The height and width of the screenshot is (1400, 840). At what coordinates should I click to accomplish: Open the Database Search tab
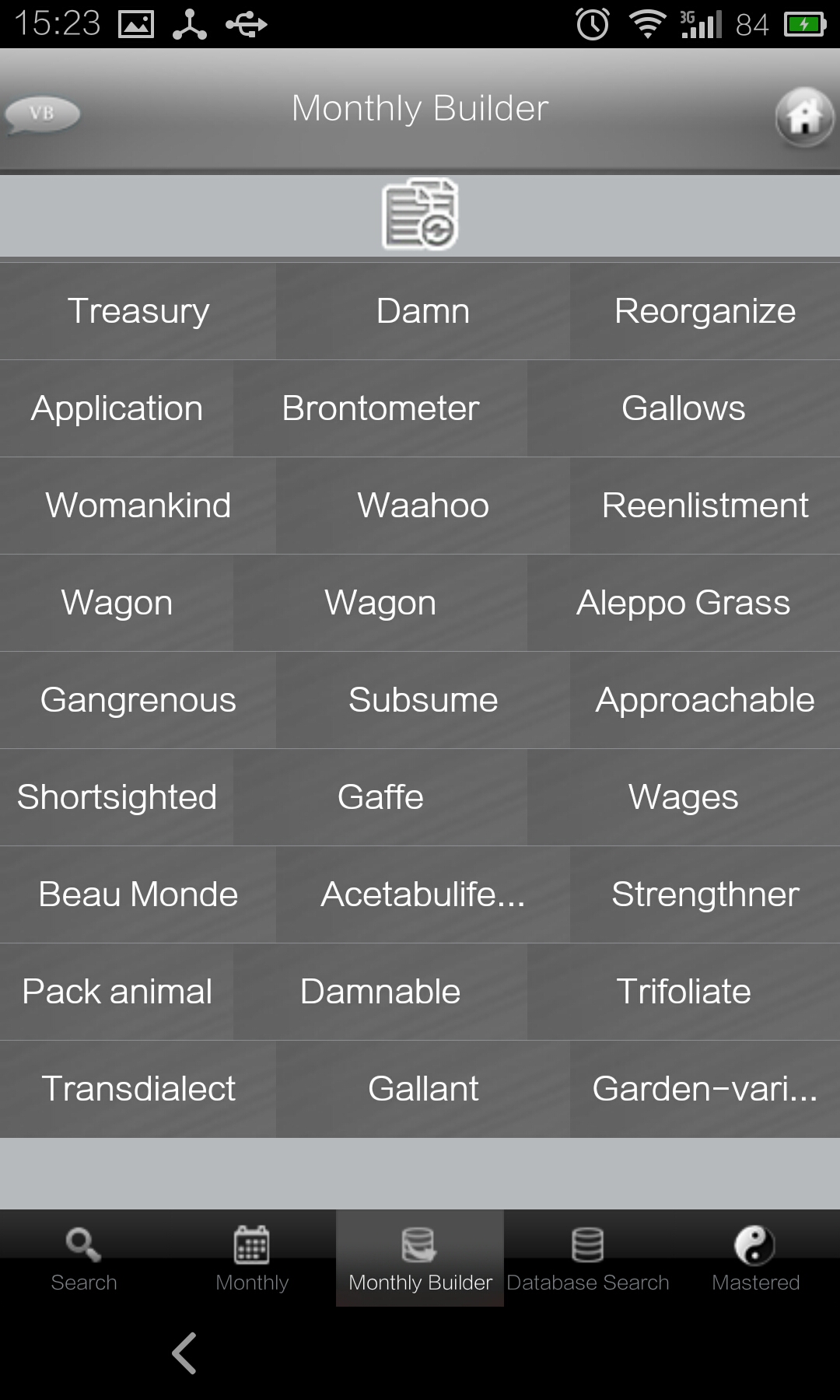click(x=588, y=1258)
